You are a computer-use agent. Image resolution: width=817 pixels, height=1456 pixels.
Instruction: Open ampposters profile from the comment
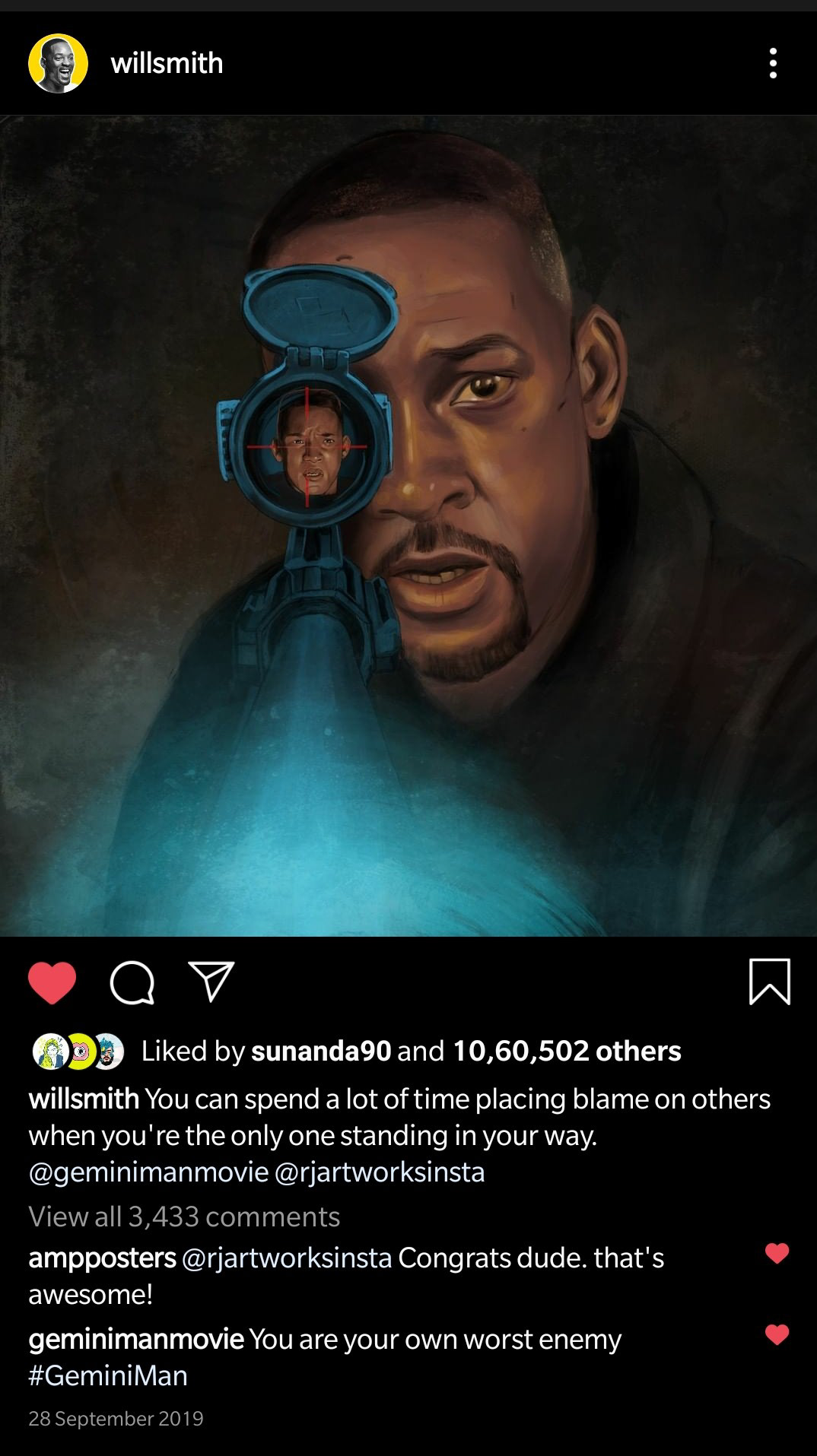coord(102,1258)
